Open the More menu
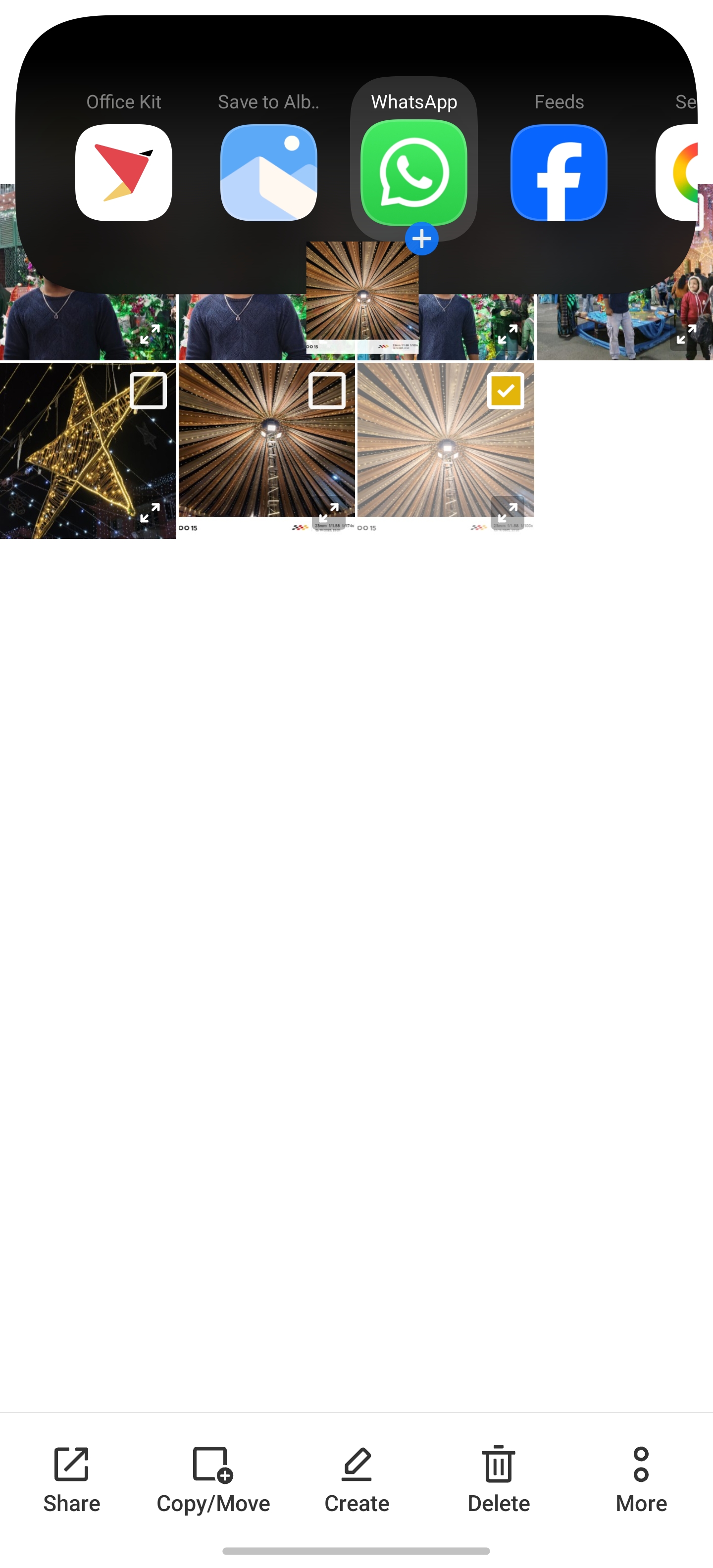 click(641, 1479)
